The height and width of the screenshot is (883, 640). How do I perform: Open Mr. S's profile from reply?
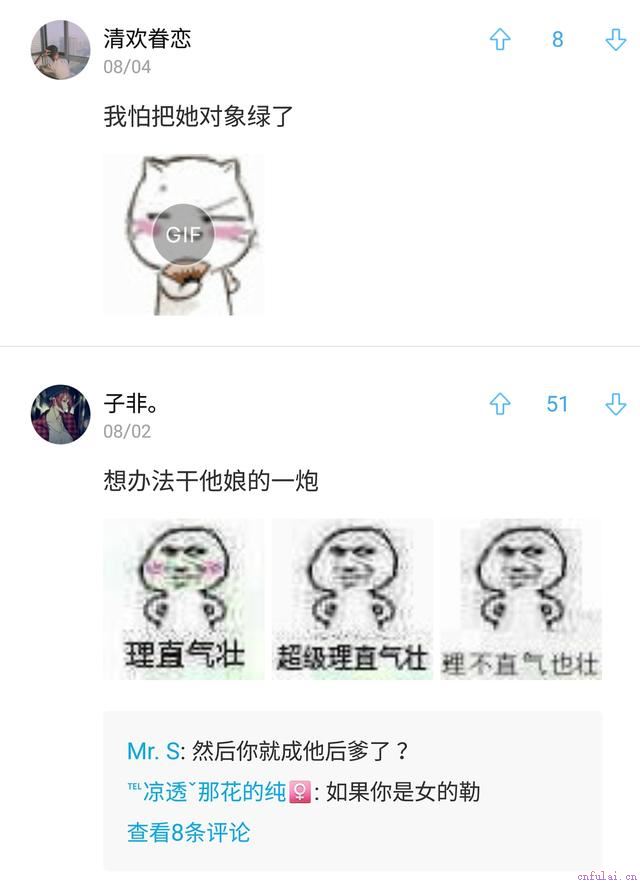coord(153,751)
